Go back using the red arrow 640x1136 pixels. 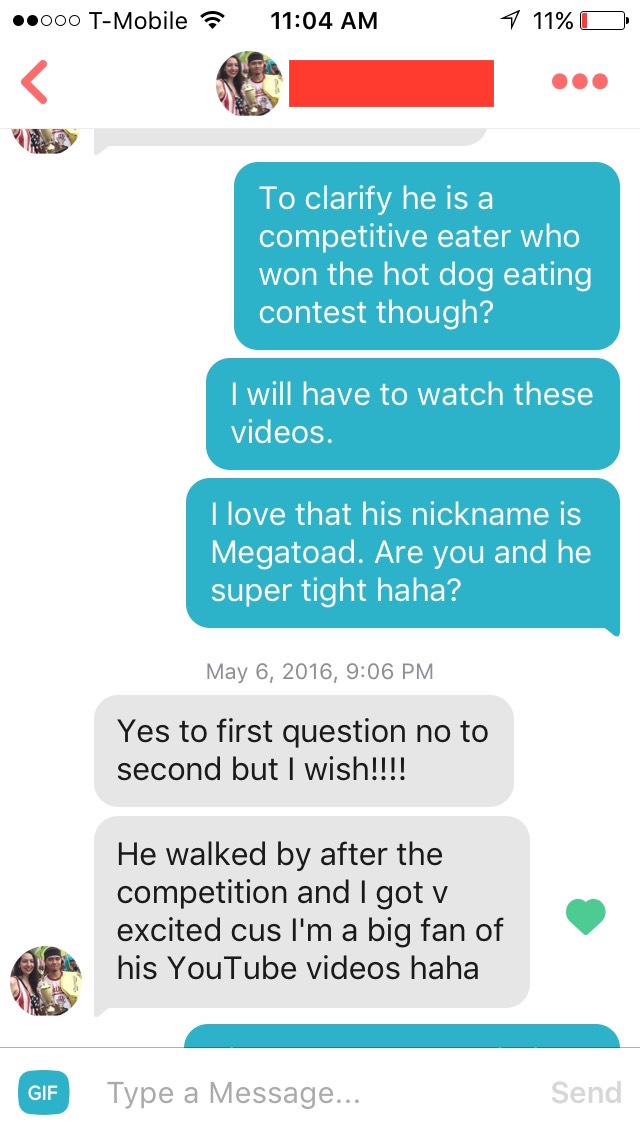(x=35, y=82)
